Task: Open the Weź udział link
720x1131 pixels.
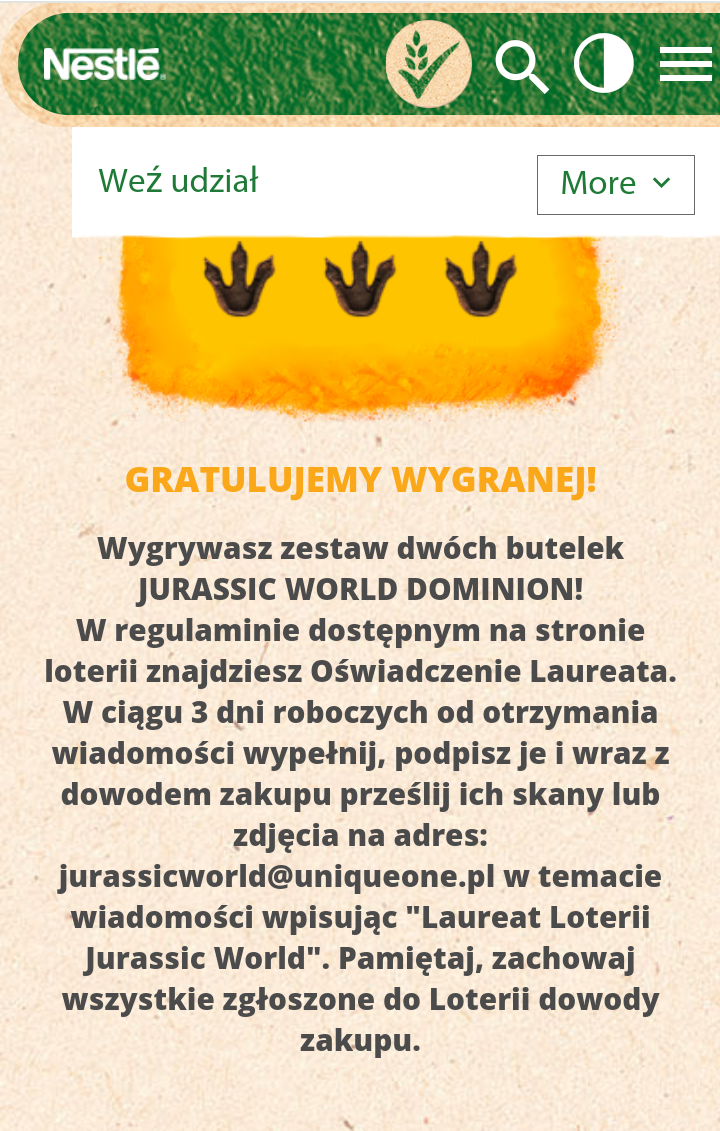Action: [x=178, y=181]
